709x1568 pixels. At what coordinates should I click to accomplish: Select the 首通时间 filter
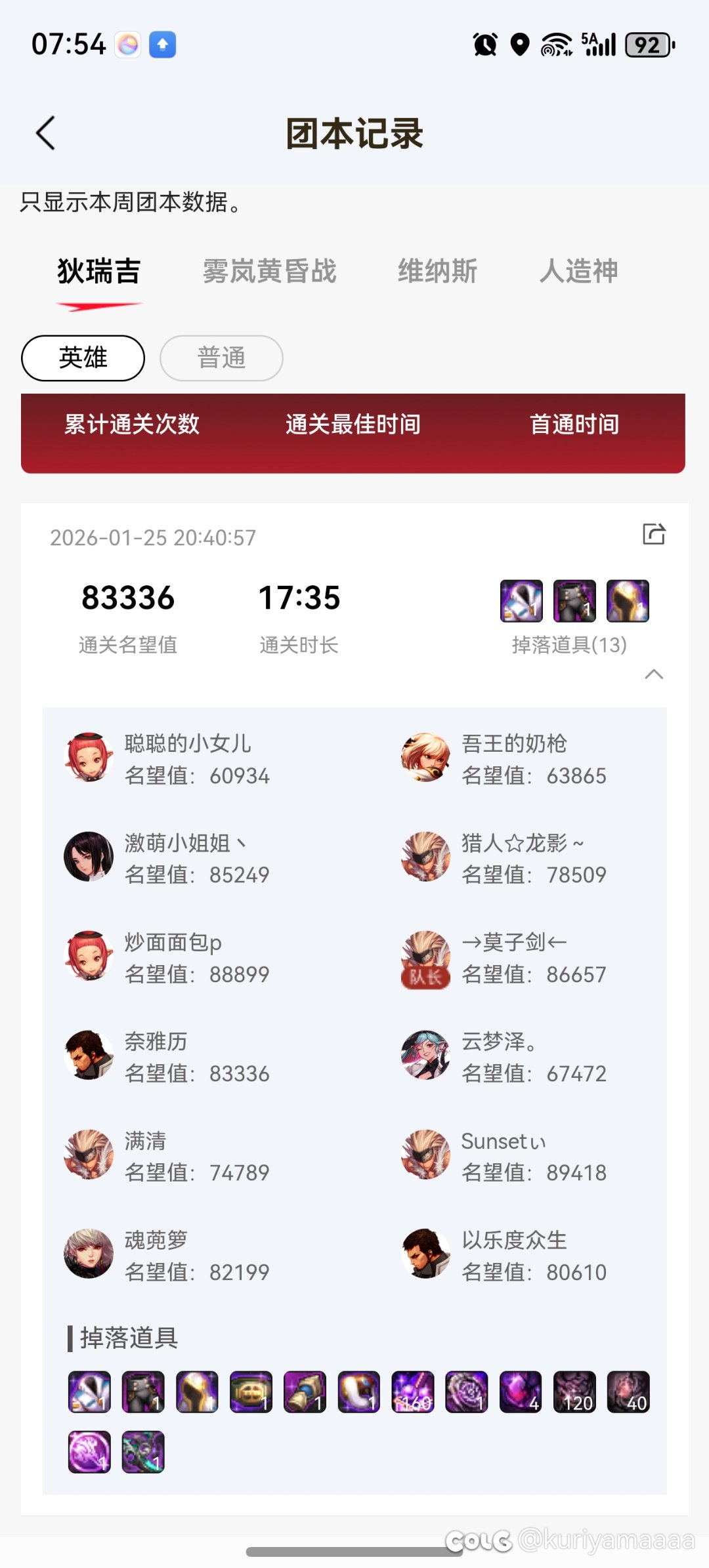[x=574, y=424]
